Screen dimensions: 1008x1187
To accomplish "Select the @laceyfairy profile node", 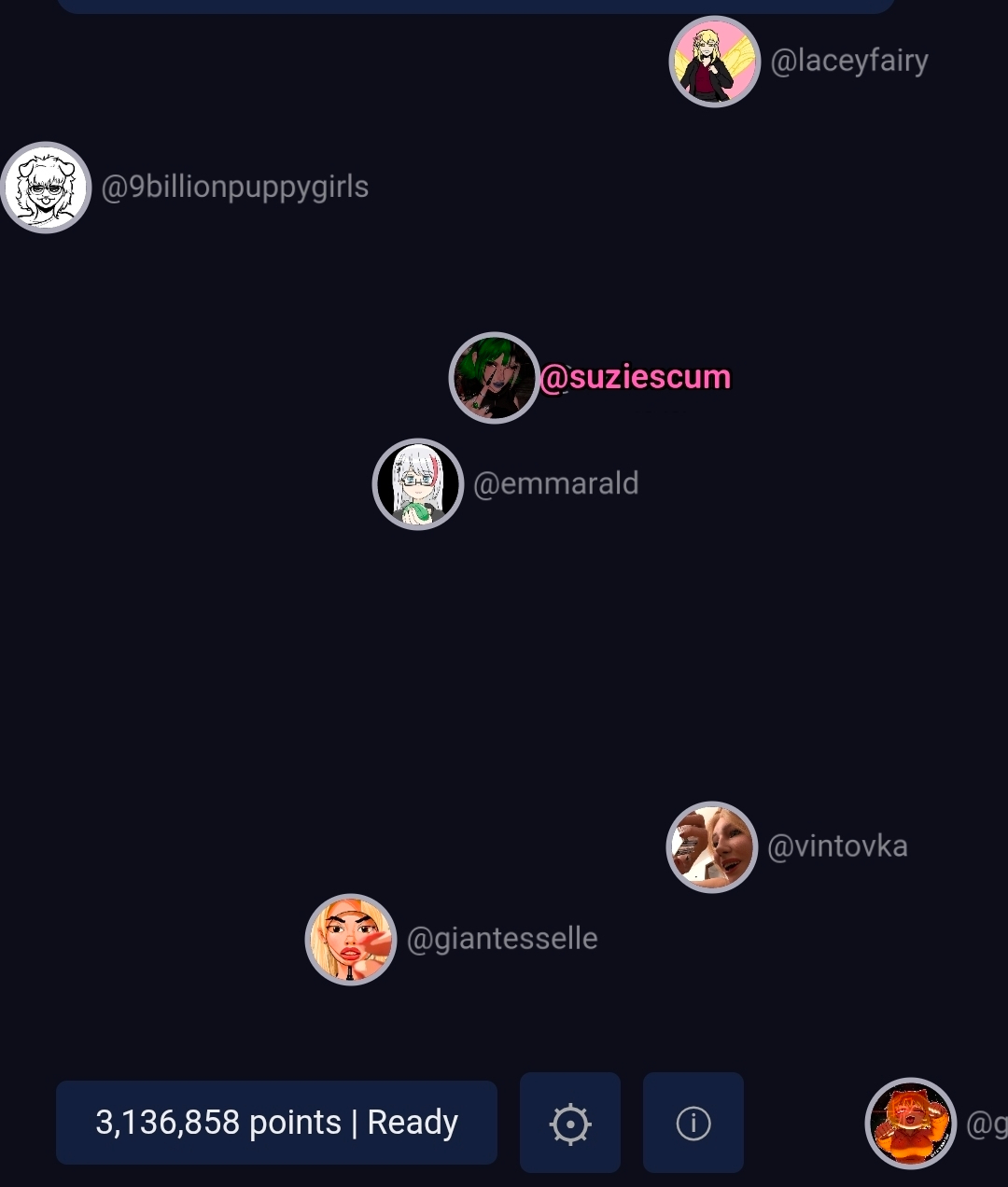I will pyautogui.click(x=715, y=62).
